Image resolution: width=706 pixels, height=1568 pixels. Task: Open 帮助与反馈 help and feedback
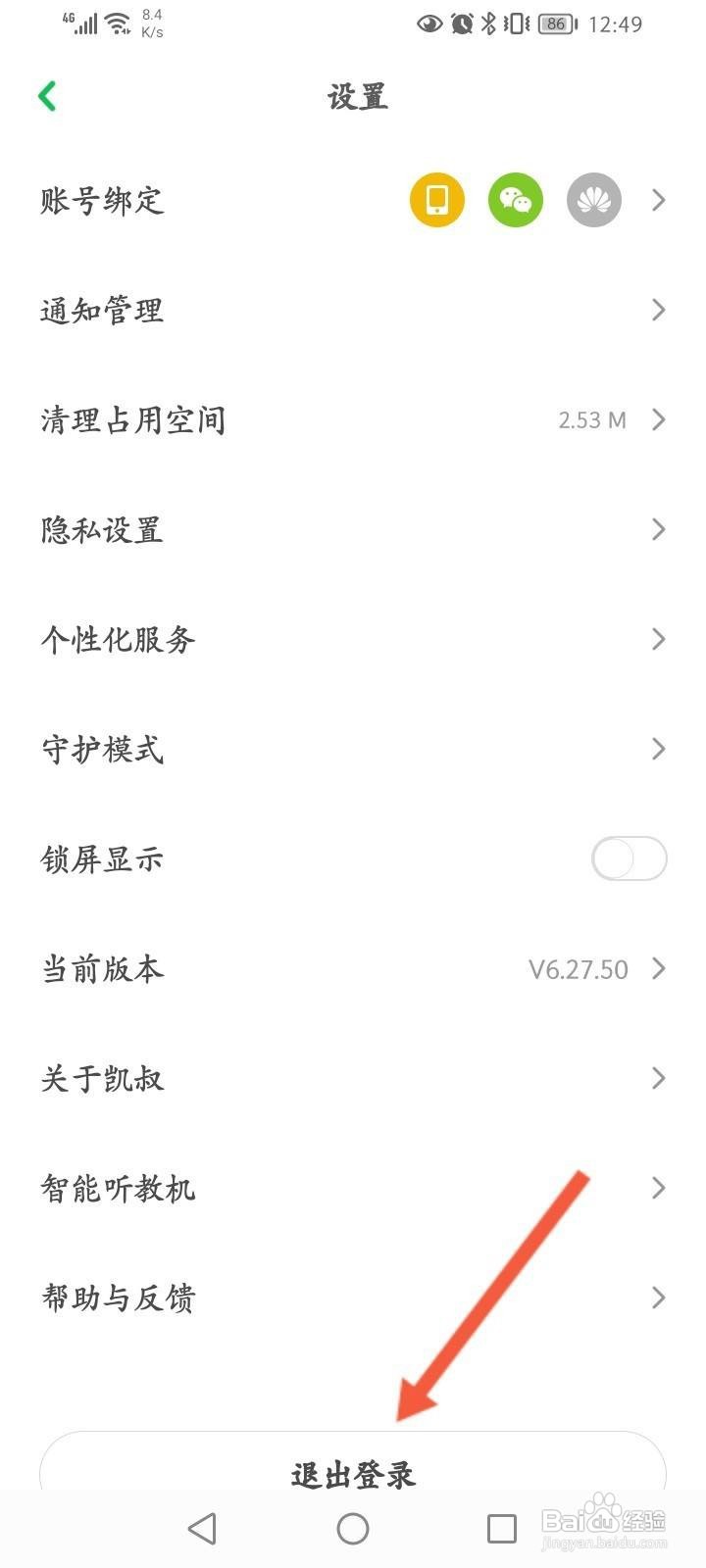tap(353, 1298)
